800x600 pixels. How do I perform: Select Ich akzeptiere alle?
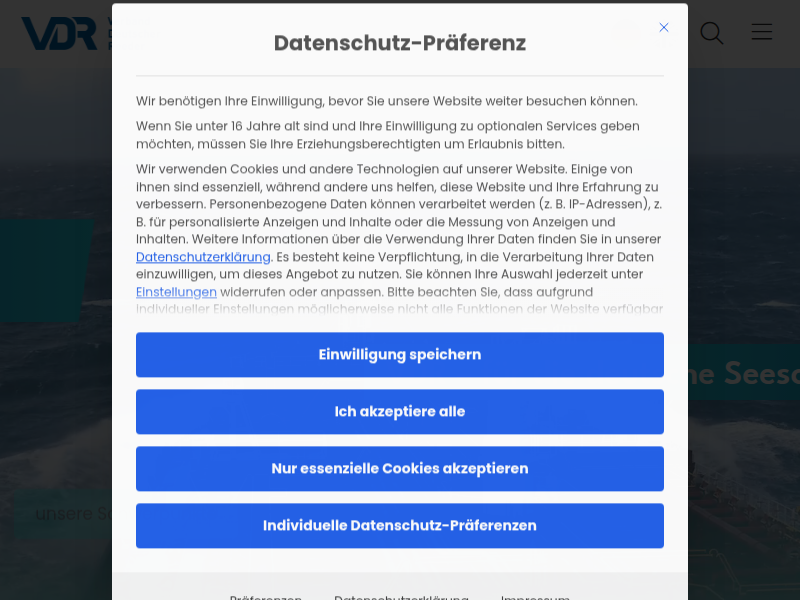pyautogui.click(x=400, y=412)
